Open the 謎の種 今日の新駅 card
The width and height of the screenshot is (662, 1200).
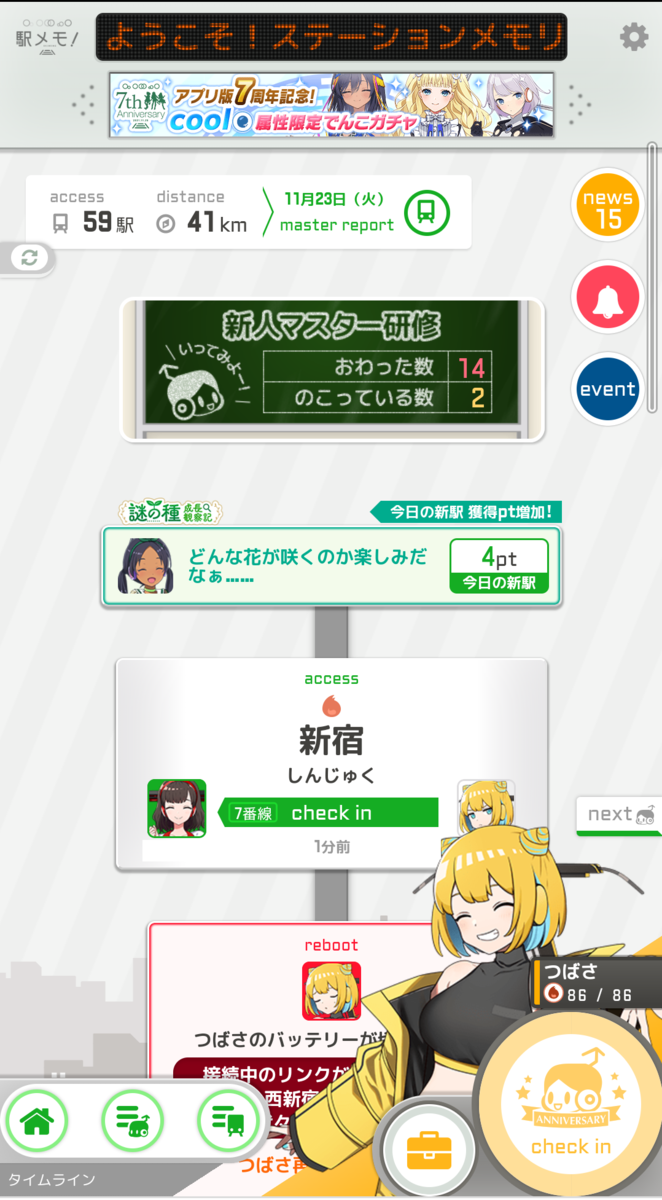click(331, 566)
